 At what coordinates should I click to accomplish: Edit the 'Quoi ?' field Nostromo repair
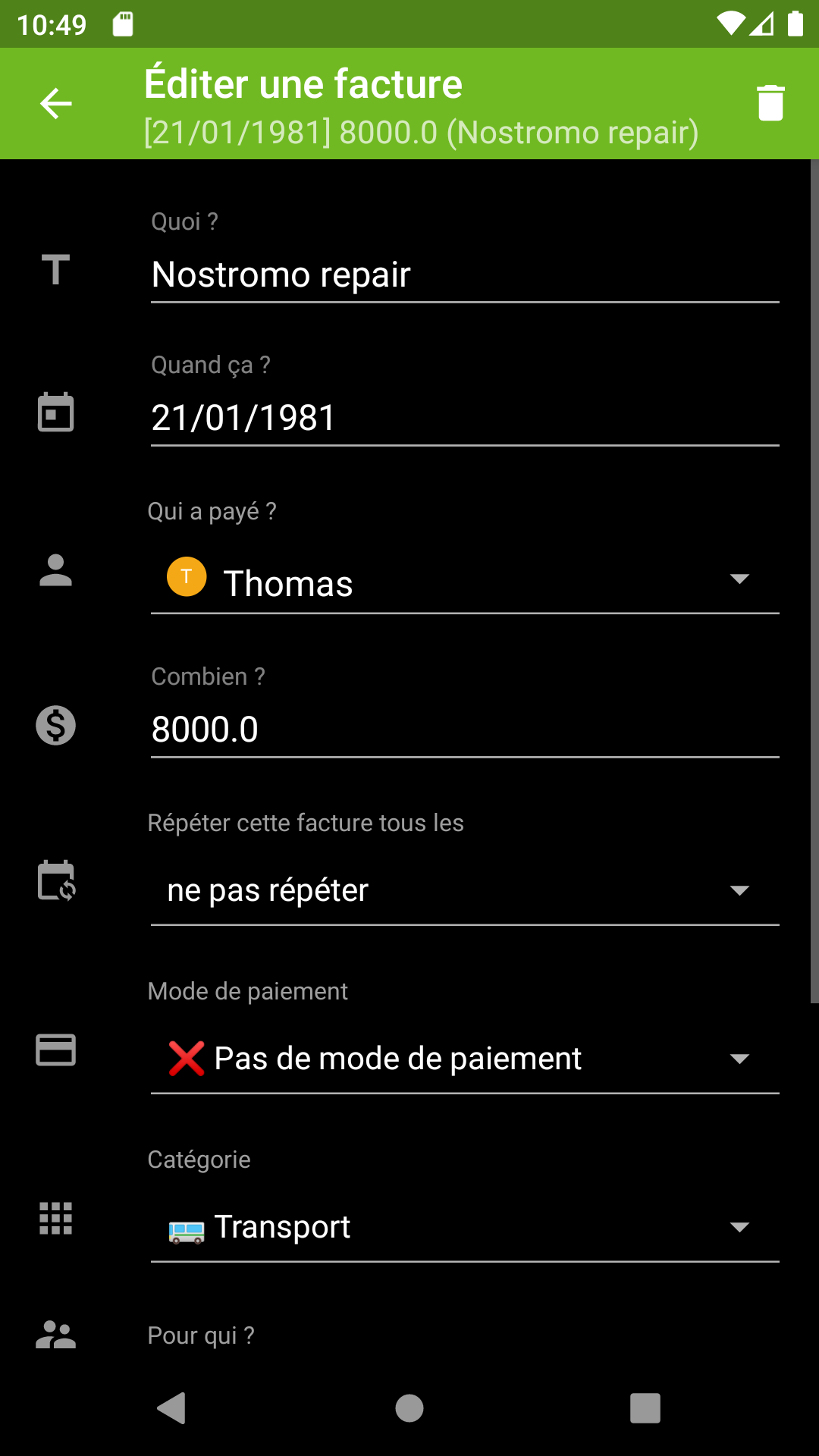(x=464, y=275)
